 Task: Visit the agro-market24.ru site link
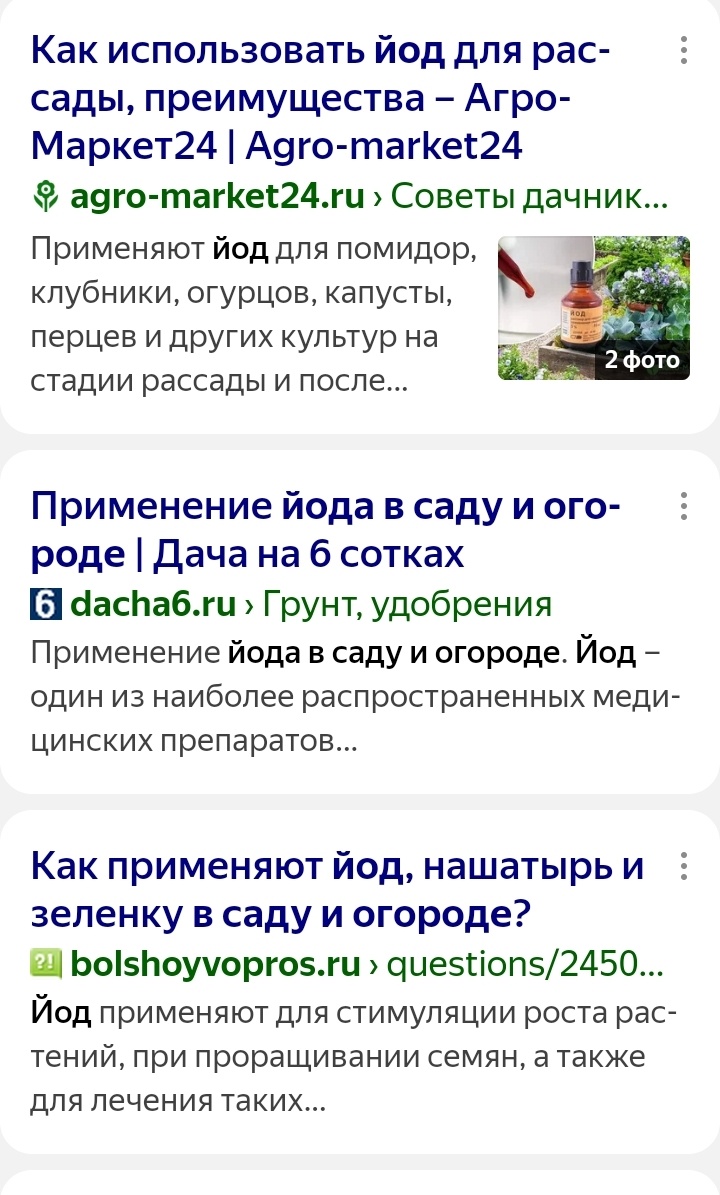pyautogui.click(x=217, y=197)
